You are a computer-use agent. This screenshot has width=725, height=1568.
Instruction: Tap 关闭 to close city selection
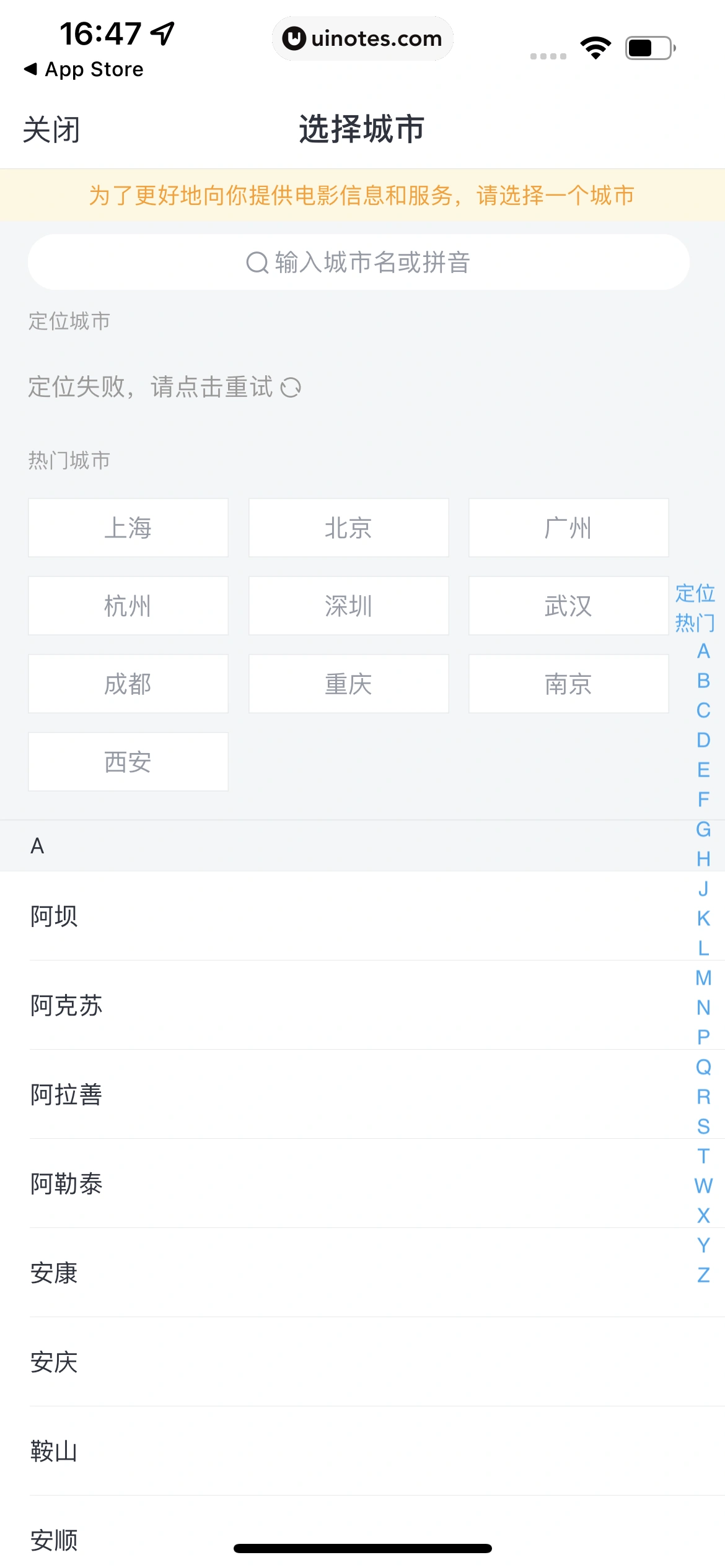(x=51, y=130)
